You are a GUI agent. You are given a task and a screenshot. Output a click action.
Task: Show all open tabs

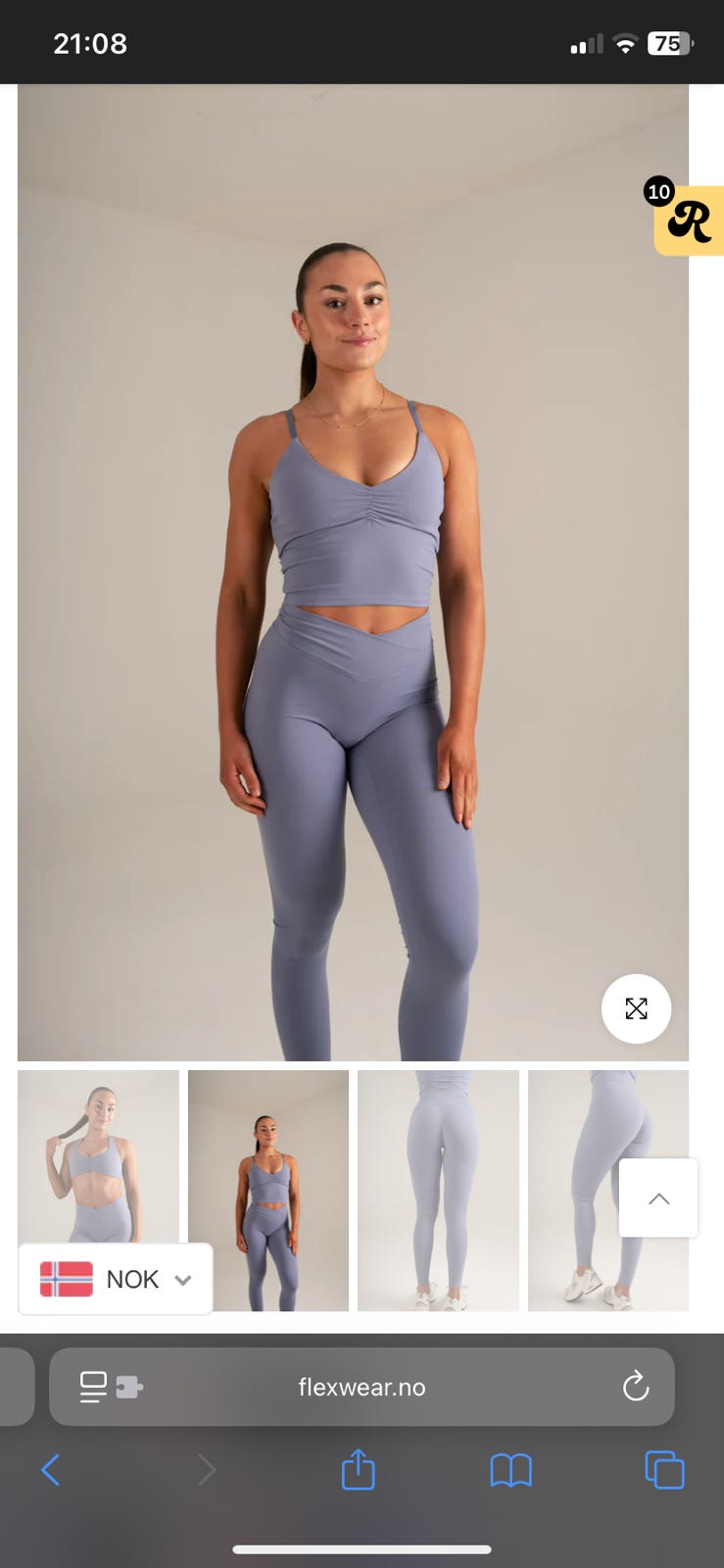pos(664,1470)
